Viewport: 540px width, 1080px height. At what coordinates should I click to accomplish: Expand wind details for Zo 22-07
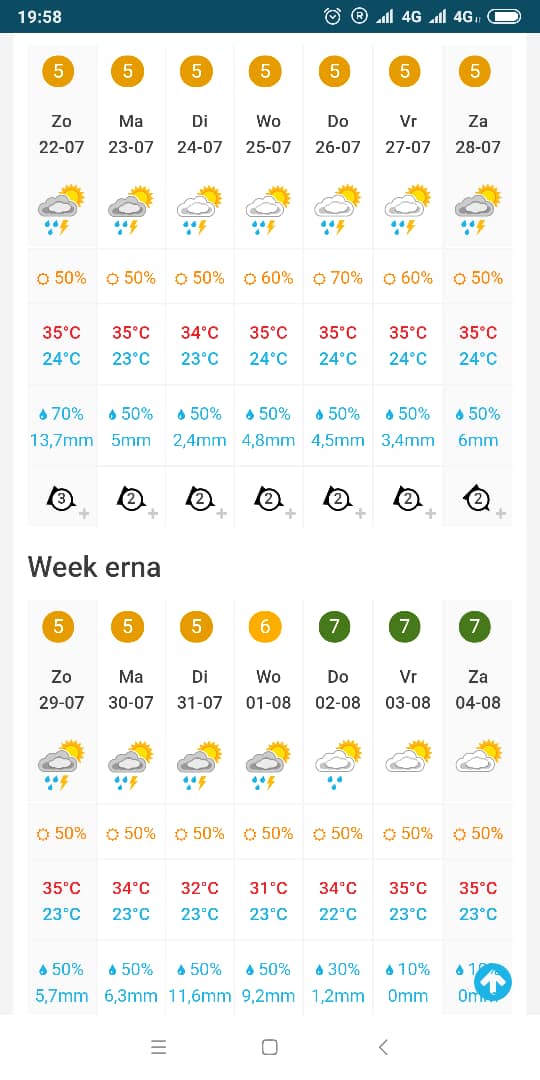coord(84,514)
